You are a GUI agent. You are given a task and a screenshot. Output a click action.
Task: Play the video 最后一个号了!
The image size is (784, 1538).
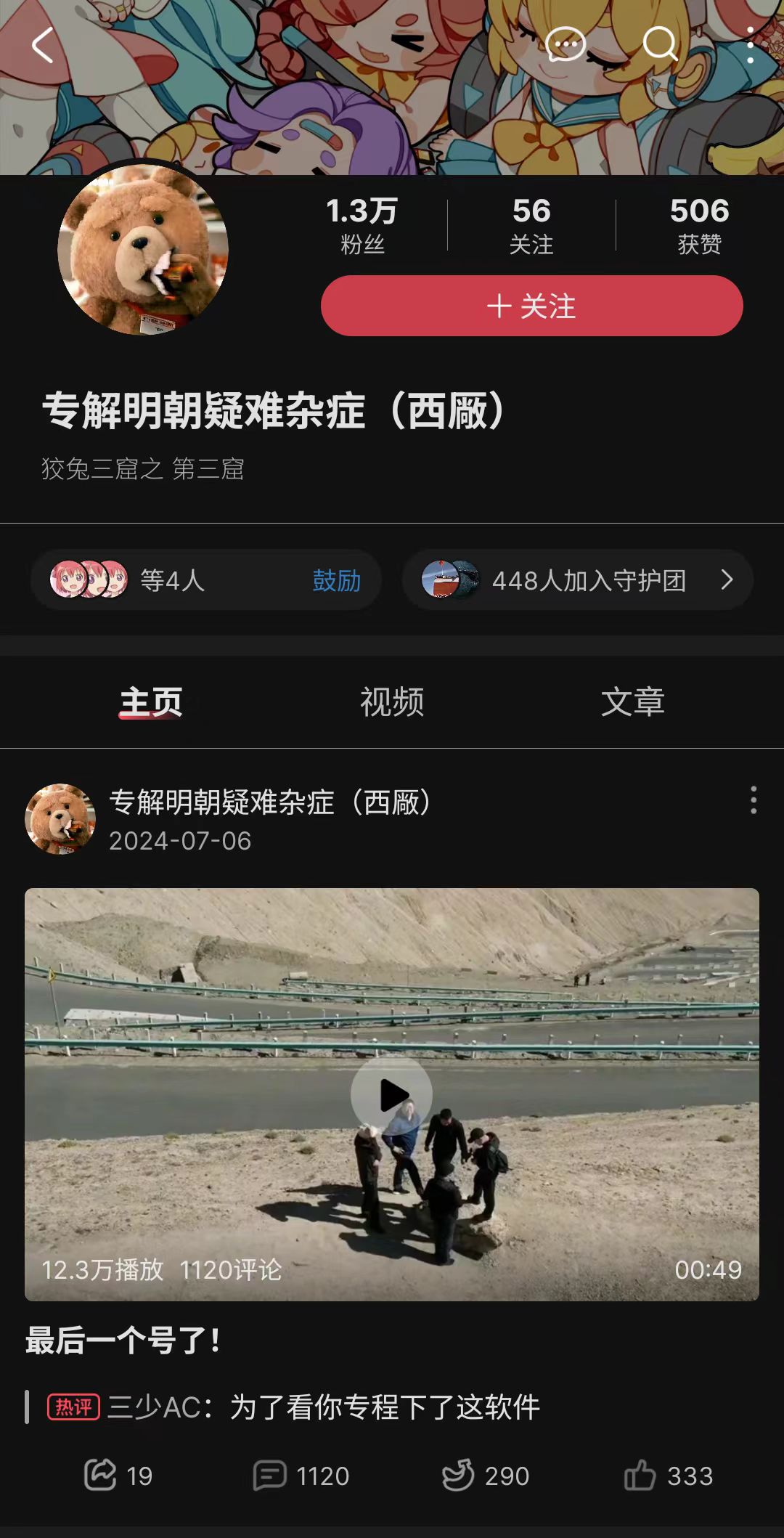(x=392, y=1094)
